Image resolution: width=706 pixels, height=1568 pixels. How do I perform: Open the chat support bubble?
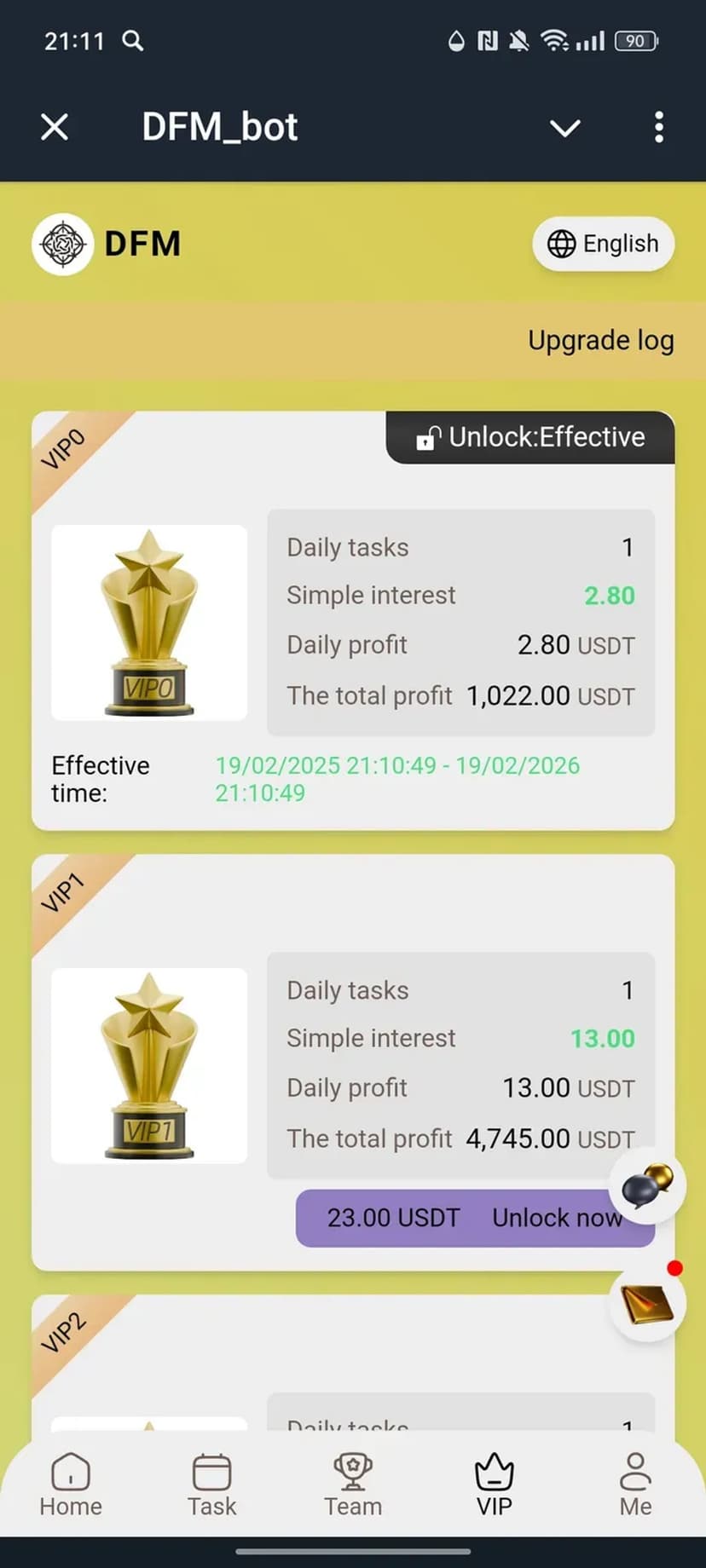coord(647,1185)
